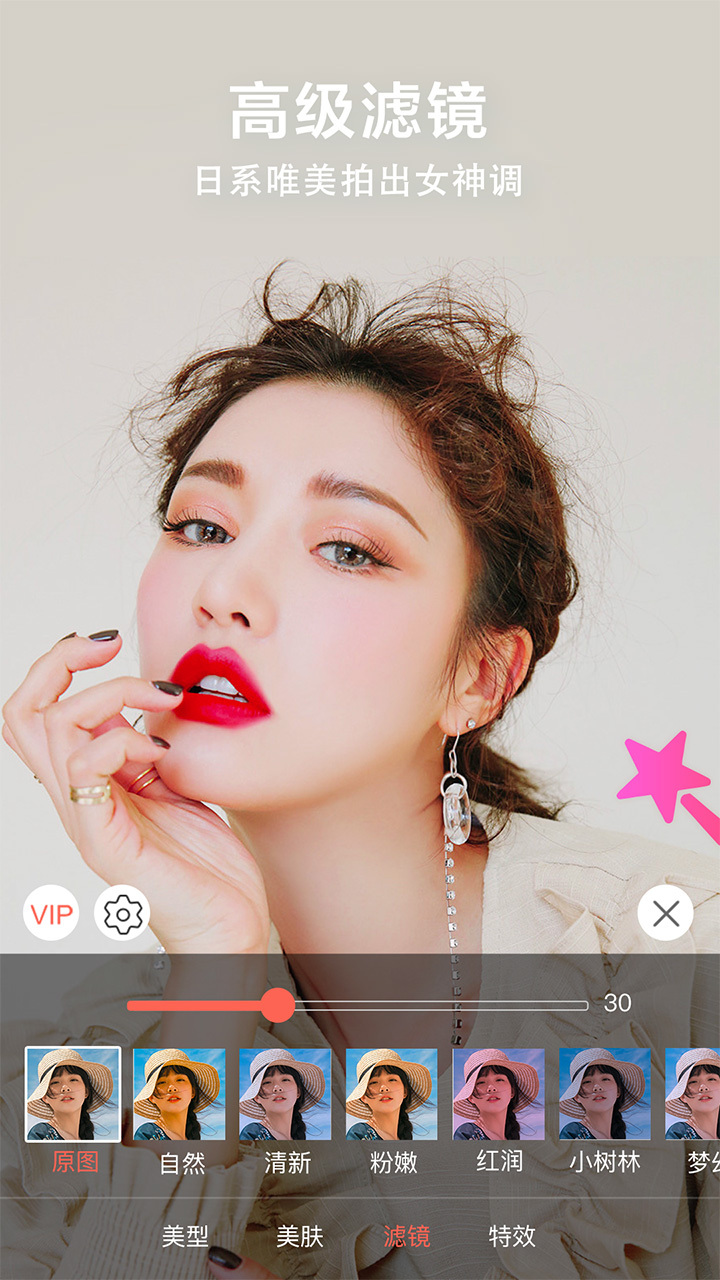Click the filter intensity slider handle
Viewport: 720px width, 1280px height.
click(277, 1003)
